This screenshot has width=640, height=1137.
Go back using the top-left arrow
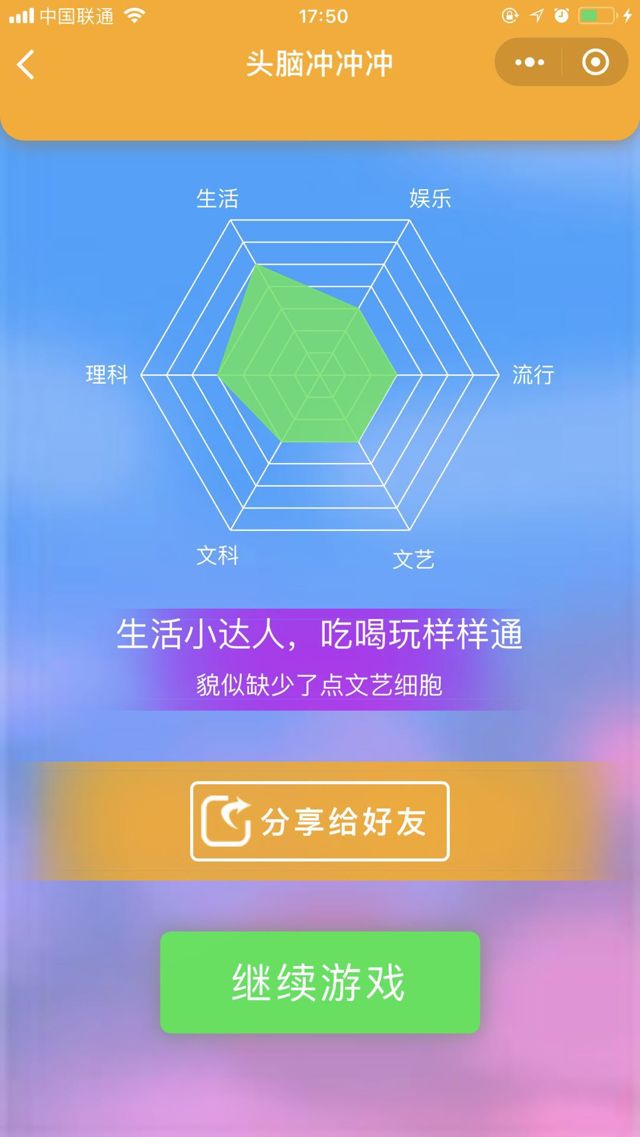27,65
